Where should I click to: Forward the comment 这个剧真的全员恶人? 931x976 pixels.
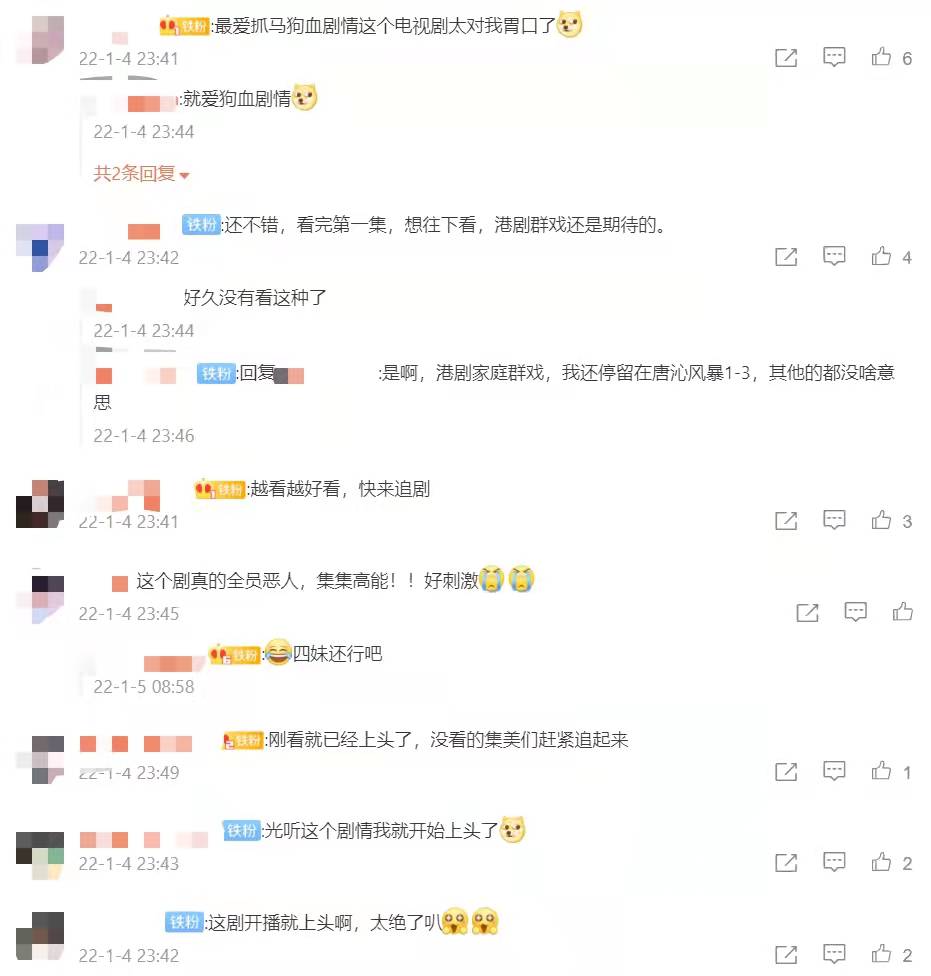(807, 612)
